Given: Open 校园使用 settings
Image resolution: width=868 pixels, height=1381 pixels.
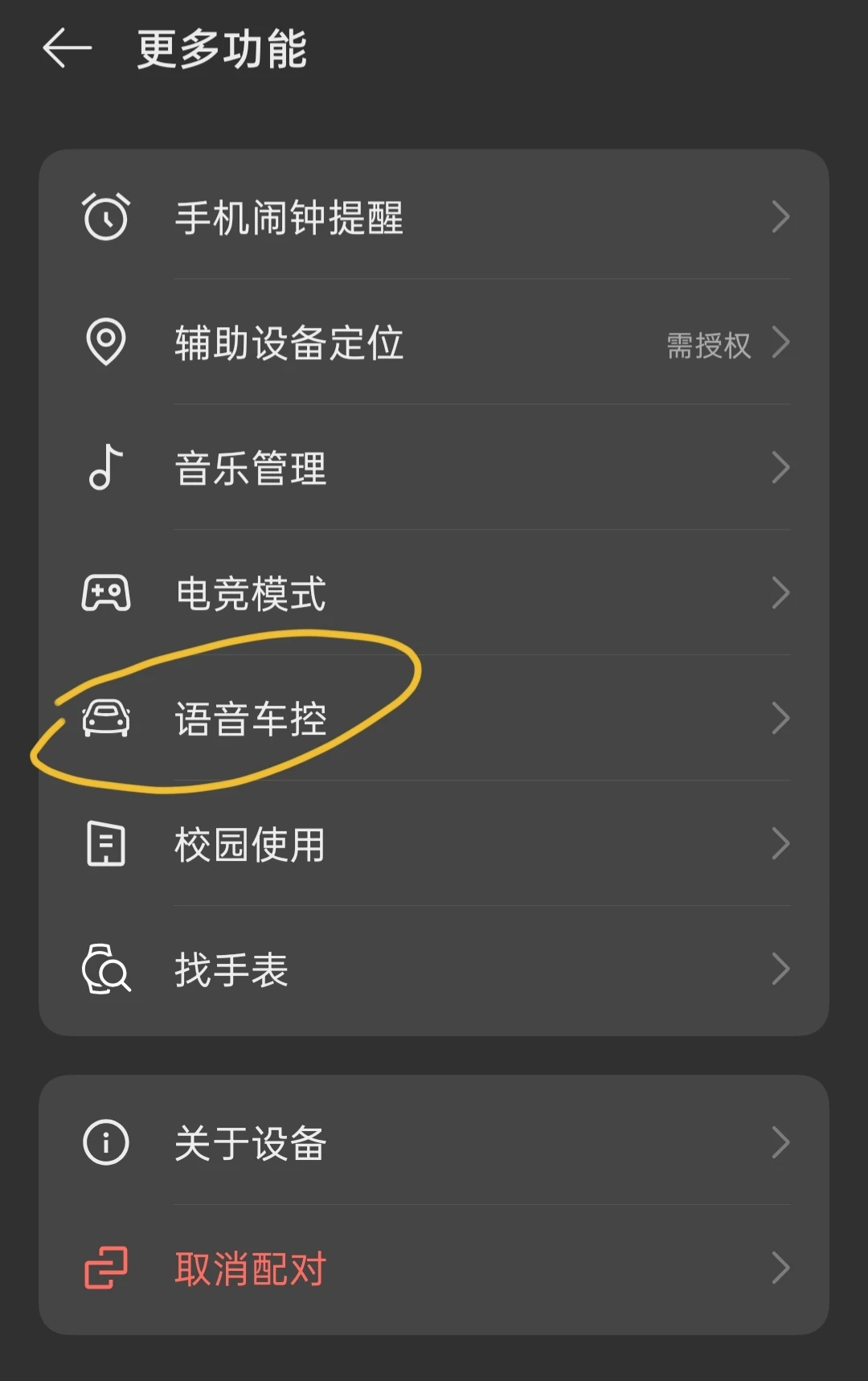Looking at the screenshot, I should coord(434,844).
